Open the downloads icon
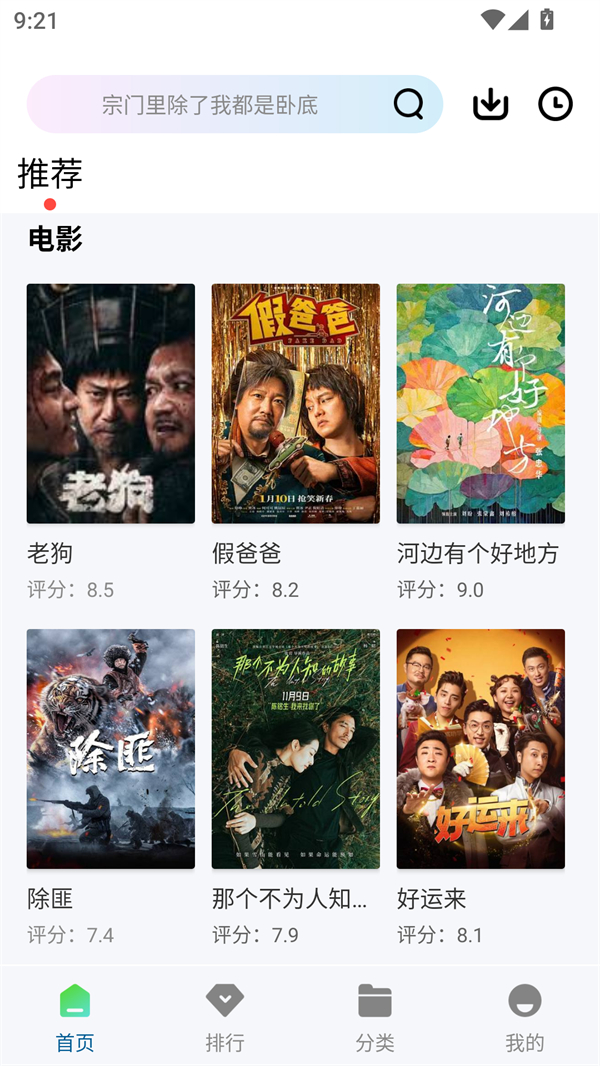The image size is (600, 1066). point(490,104)
